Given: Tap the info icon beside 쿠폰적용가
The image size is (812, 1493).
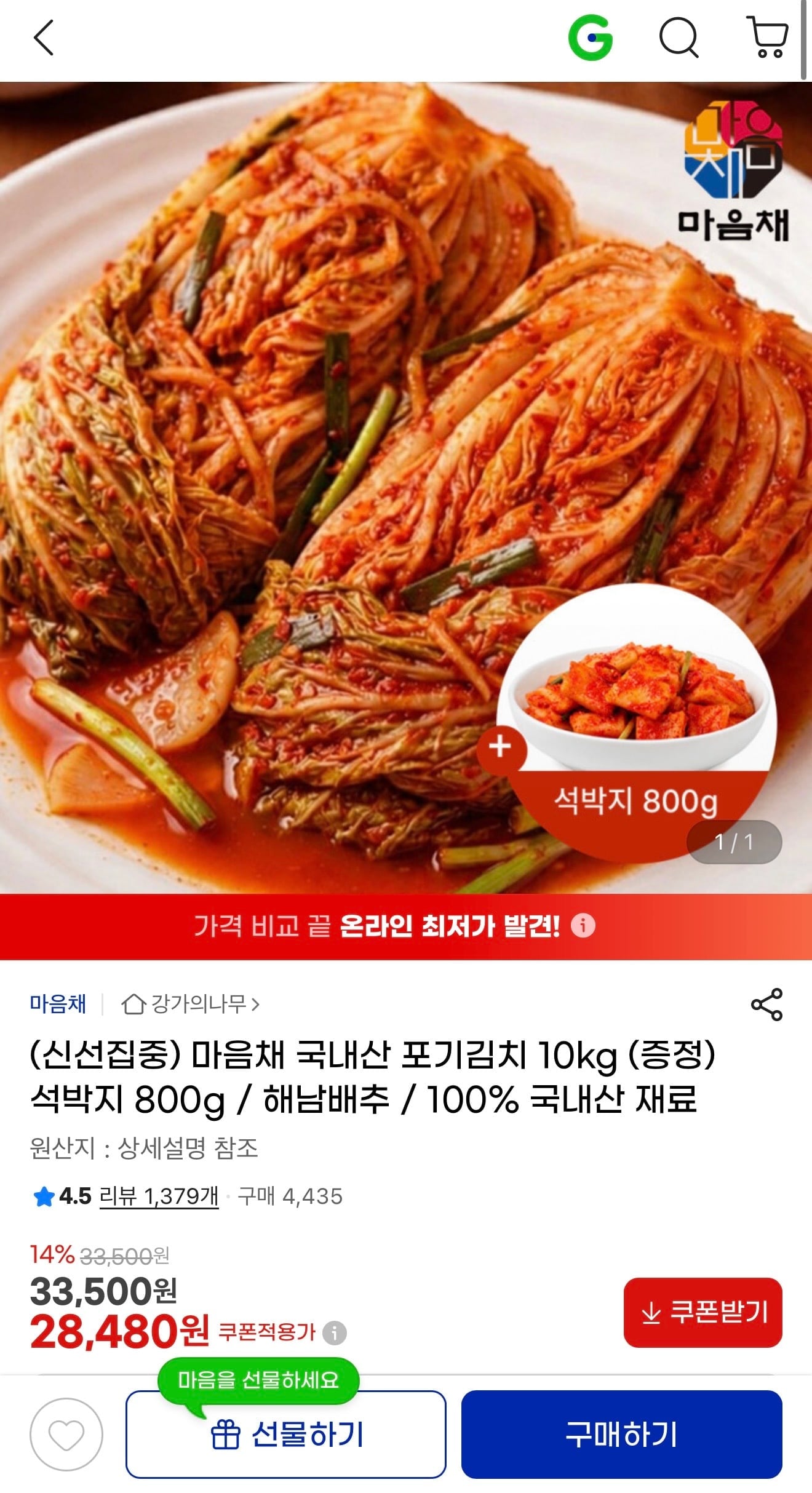Looking at the screenshot, I should click(335, 1333).
